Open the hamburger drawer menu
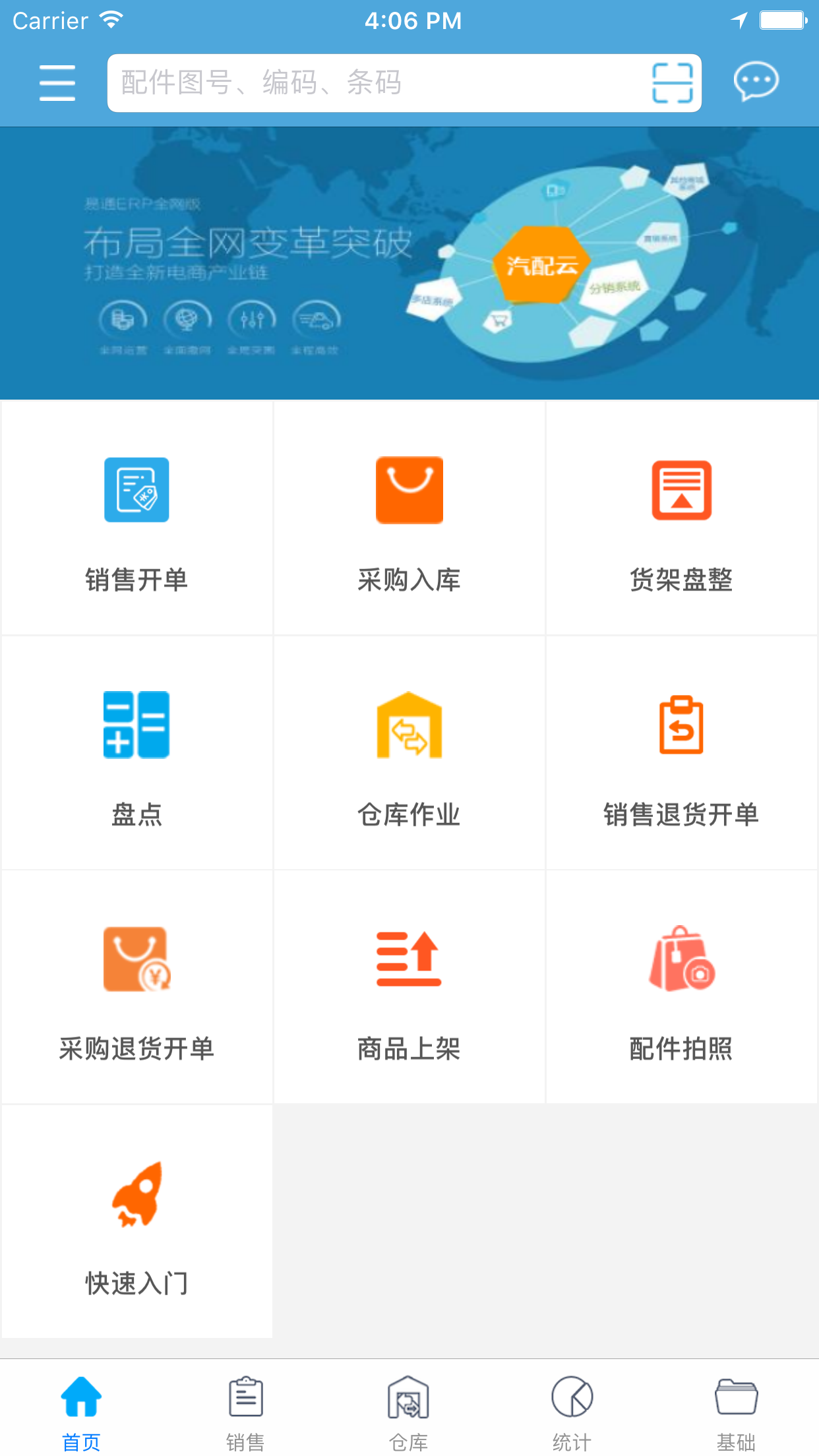 point(57,83)
